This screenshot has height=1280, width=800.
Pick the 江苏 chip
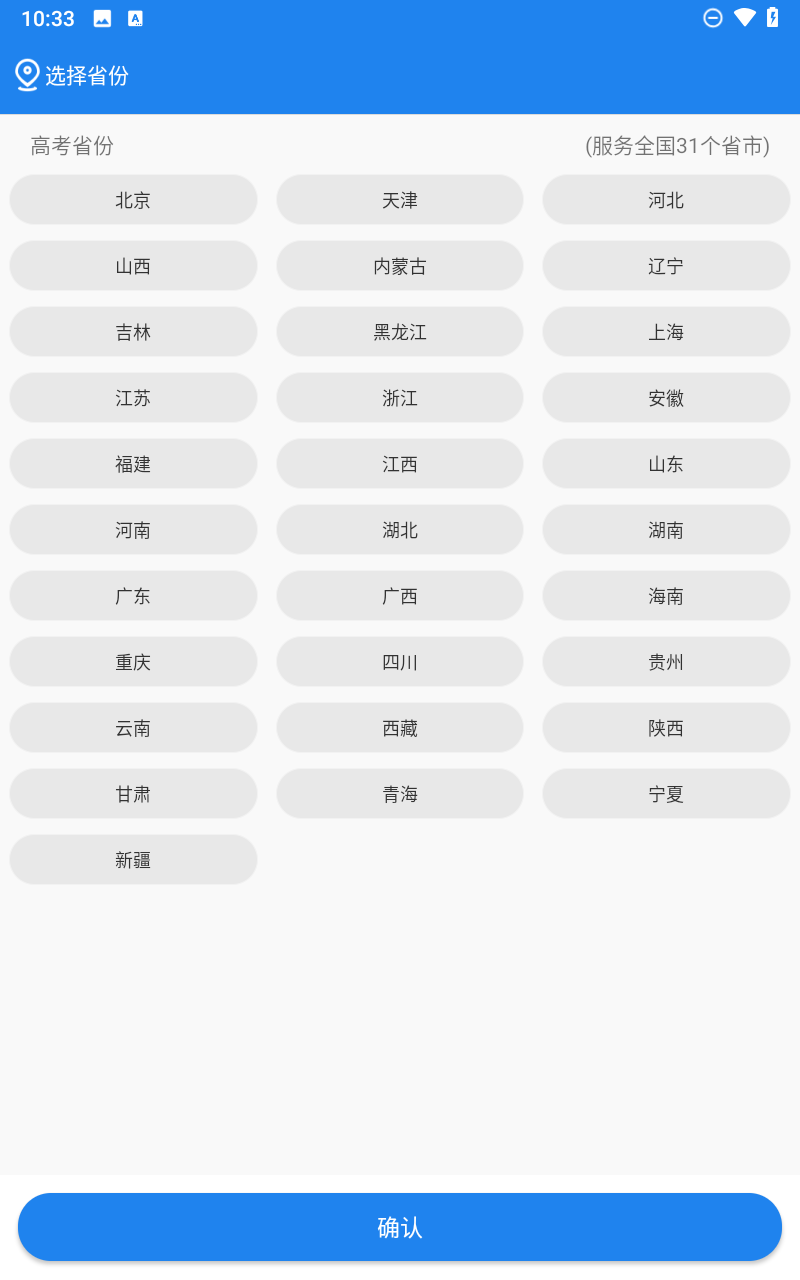(x=133, y=398)
